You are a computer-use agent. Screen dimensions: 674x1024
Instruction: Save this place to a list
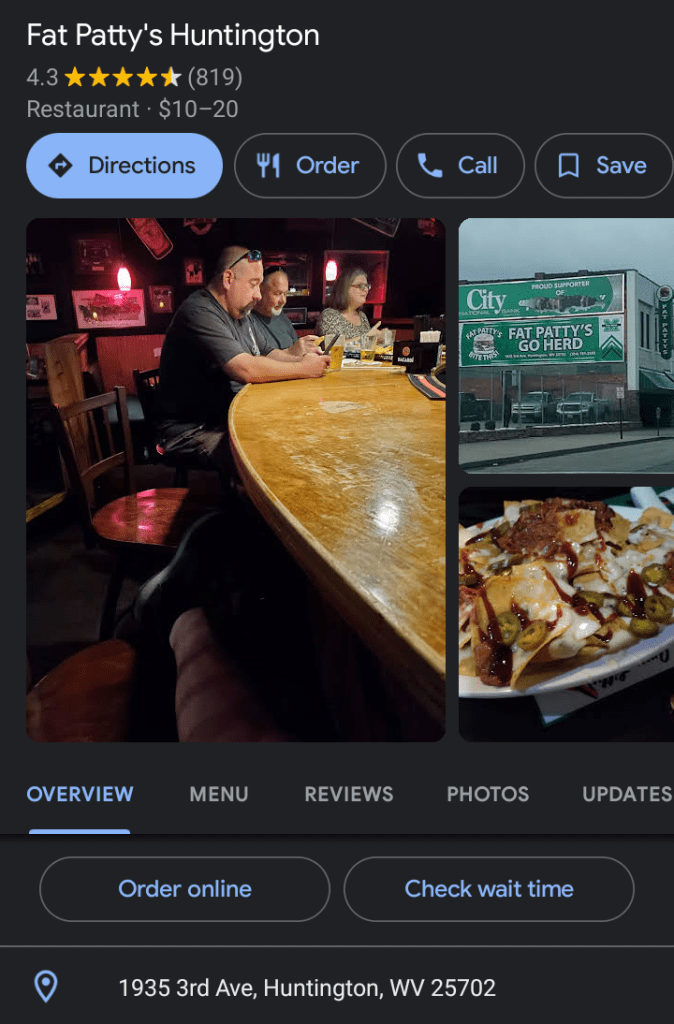click(x=603, y=166)
